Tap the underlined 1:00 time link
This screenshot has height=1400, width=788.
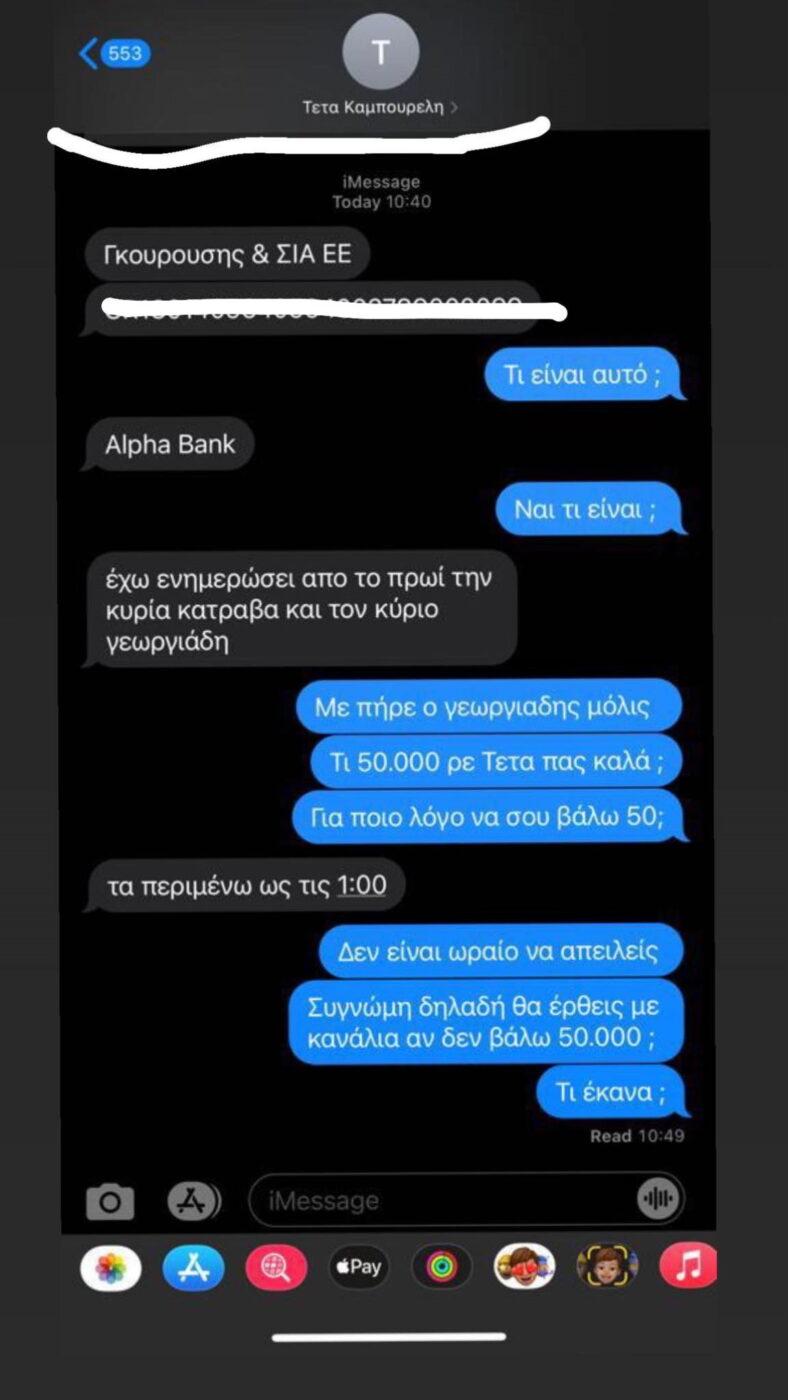361,885
